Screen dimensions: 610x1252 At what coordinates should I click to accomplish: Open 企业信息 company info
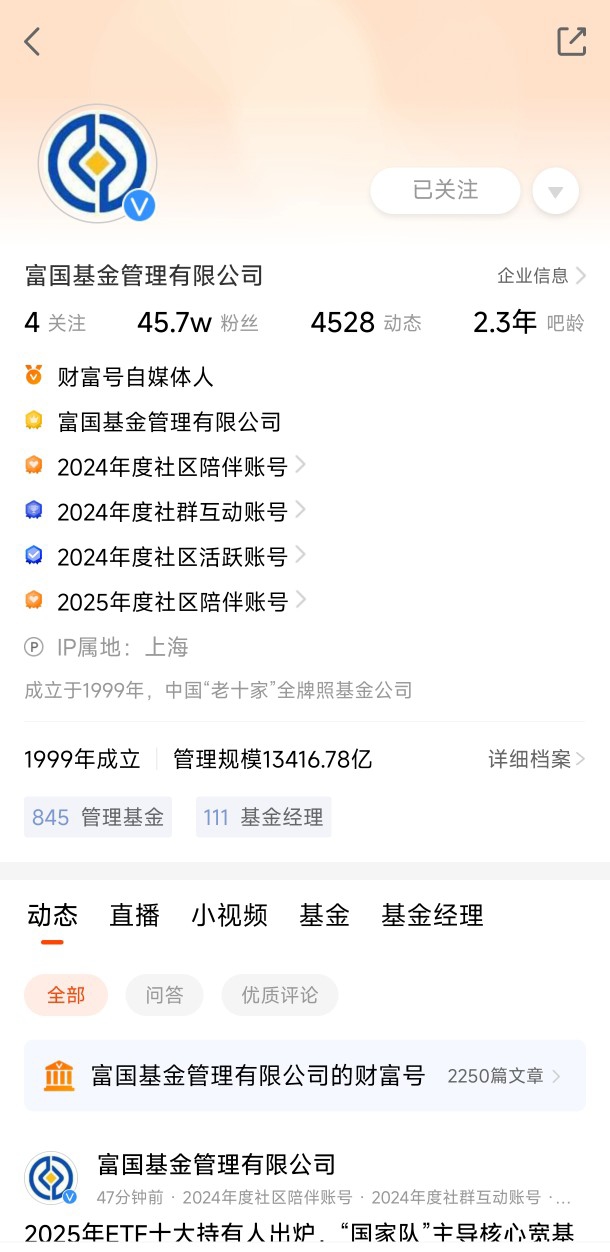pos(541,276)
